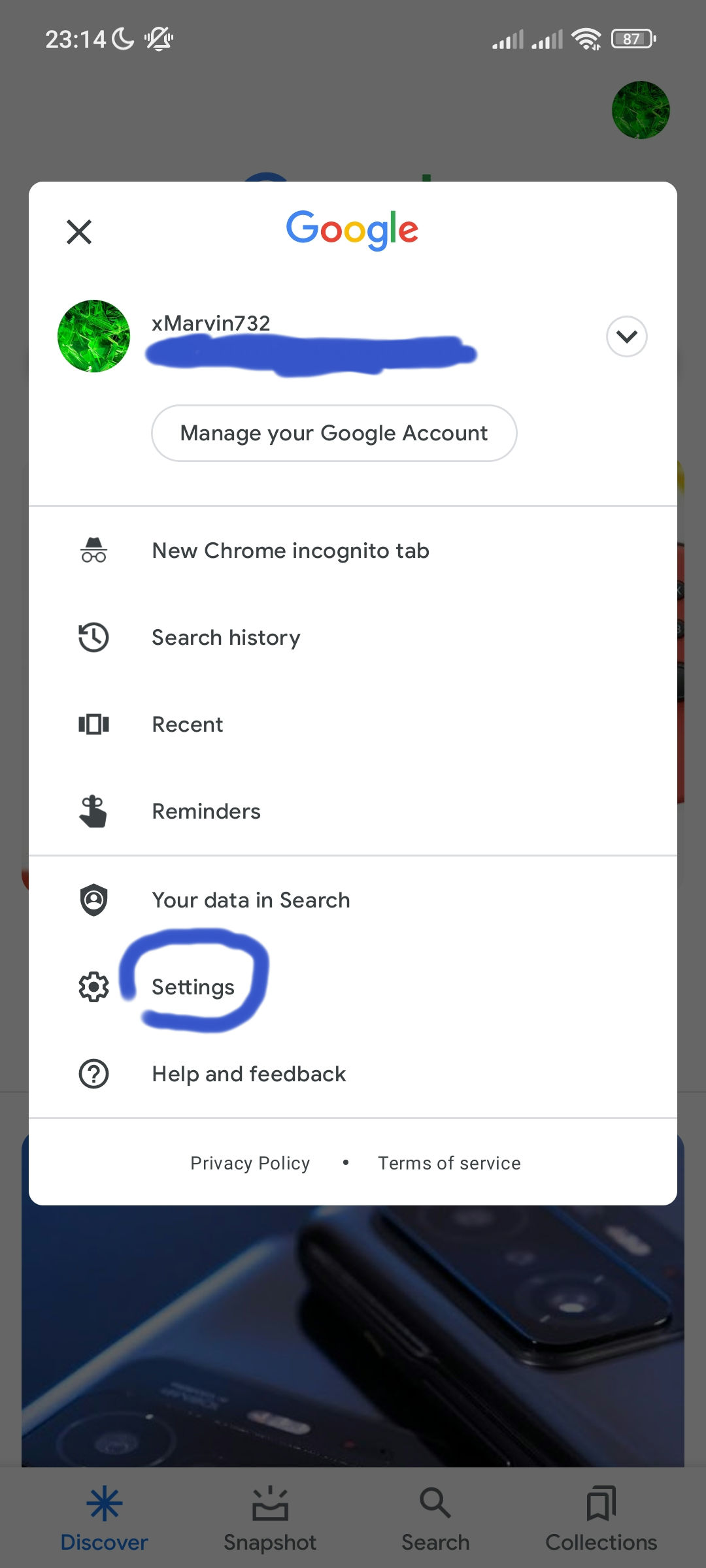Open a new Chrome incognito tab

pos(353,551)
